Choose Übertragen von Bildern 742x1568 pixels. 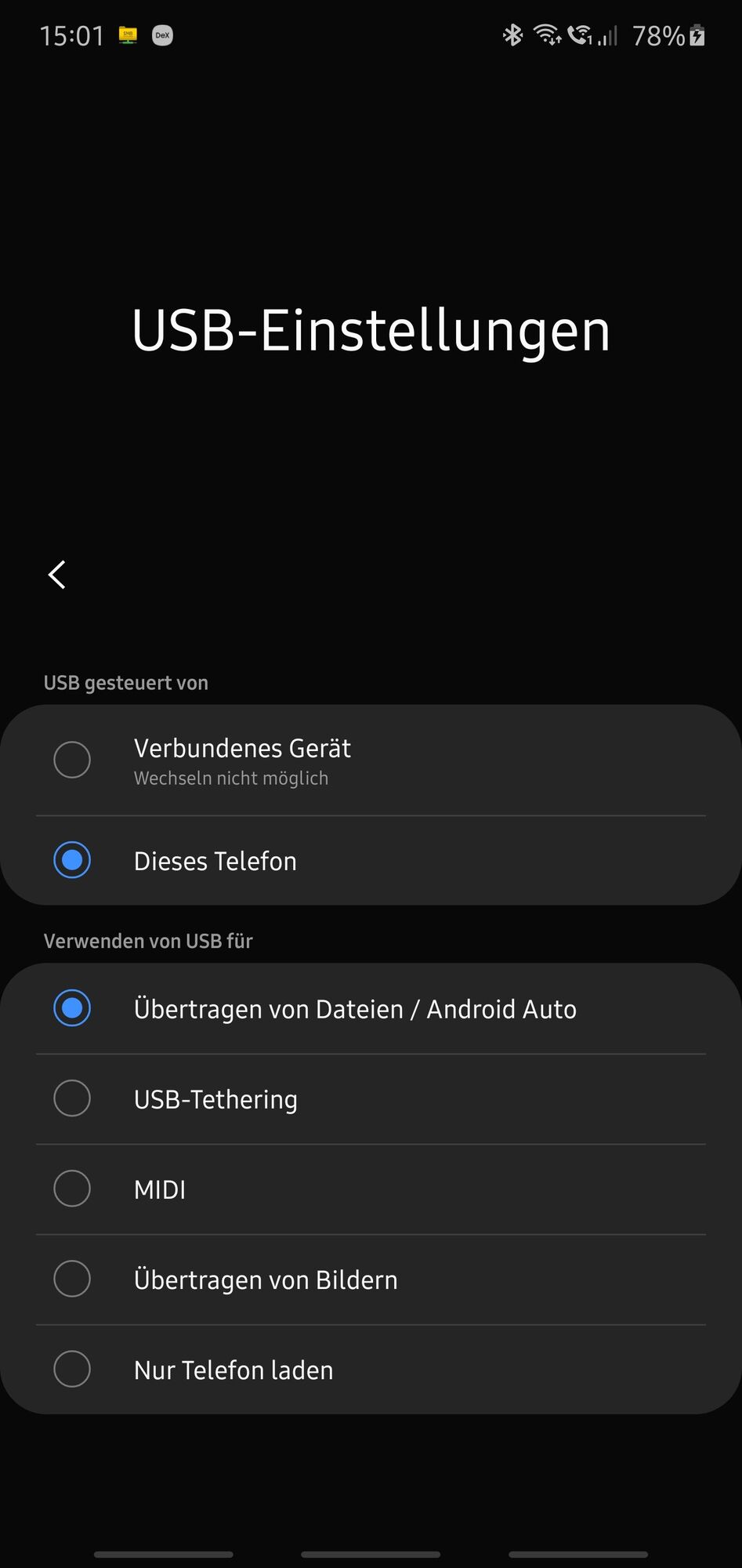tap(72, 1279)
